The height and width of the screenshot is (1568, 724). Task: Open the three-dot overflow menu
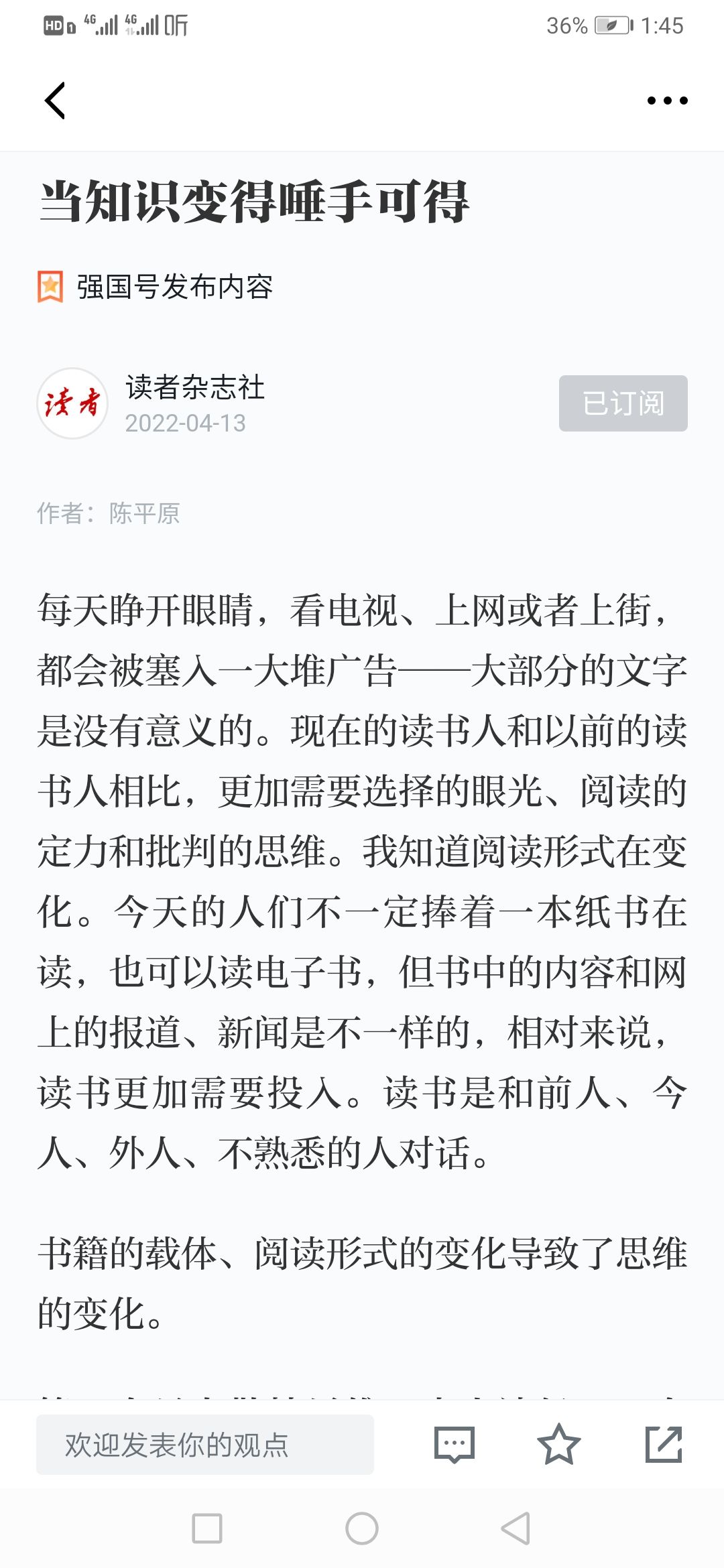tap(667, 101)
